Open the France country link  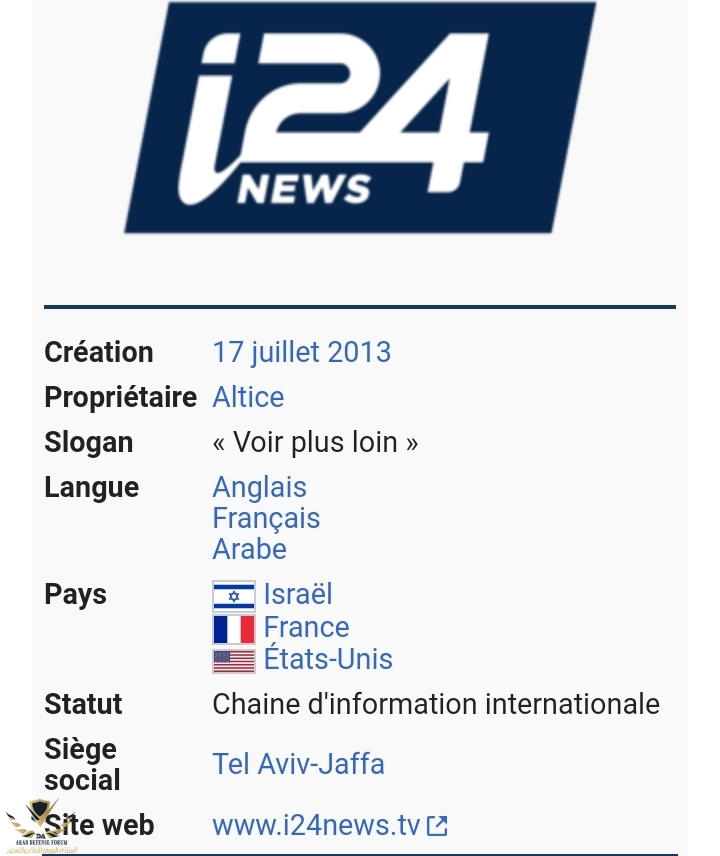pyautogui.click(x=306, y=627)
